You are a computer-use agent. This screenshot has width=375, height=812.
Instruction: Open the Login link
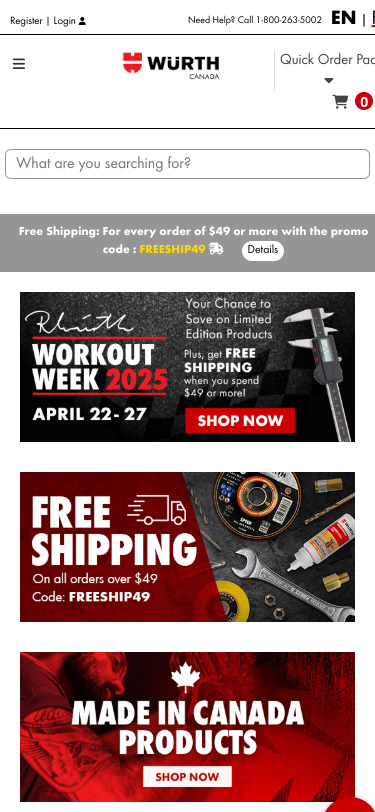69,21
